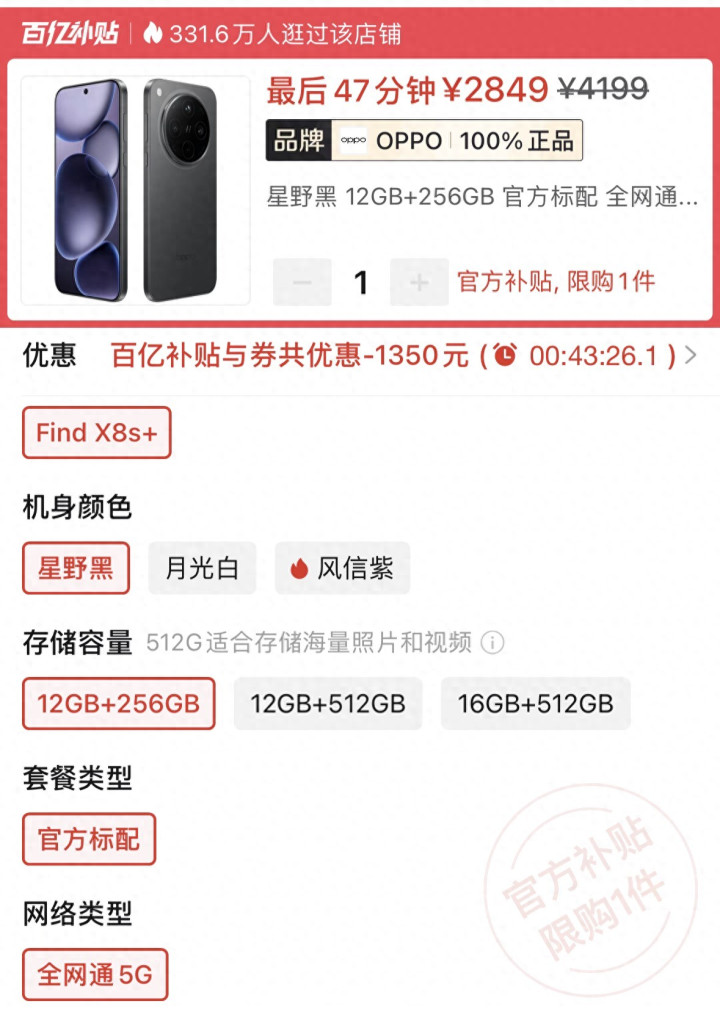Open the 百亿补贴 discount details row
The width and height of the screenshot is (720, 1009).
pos(400,355)
